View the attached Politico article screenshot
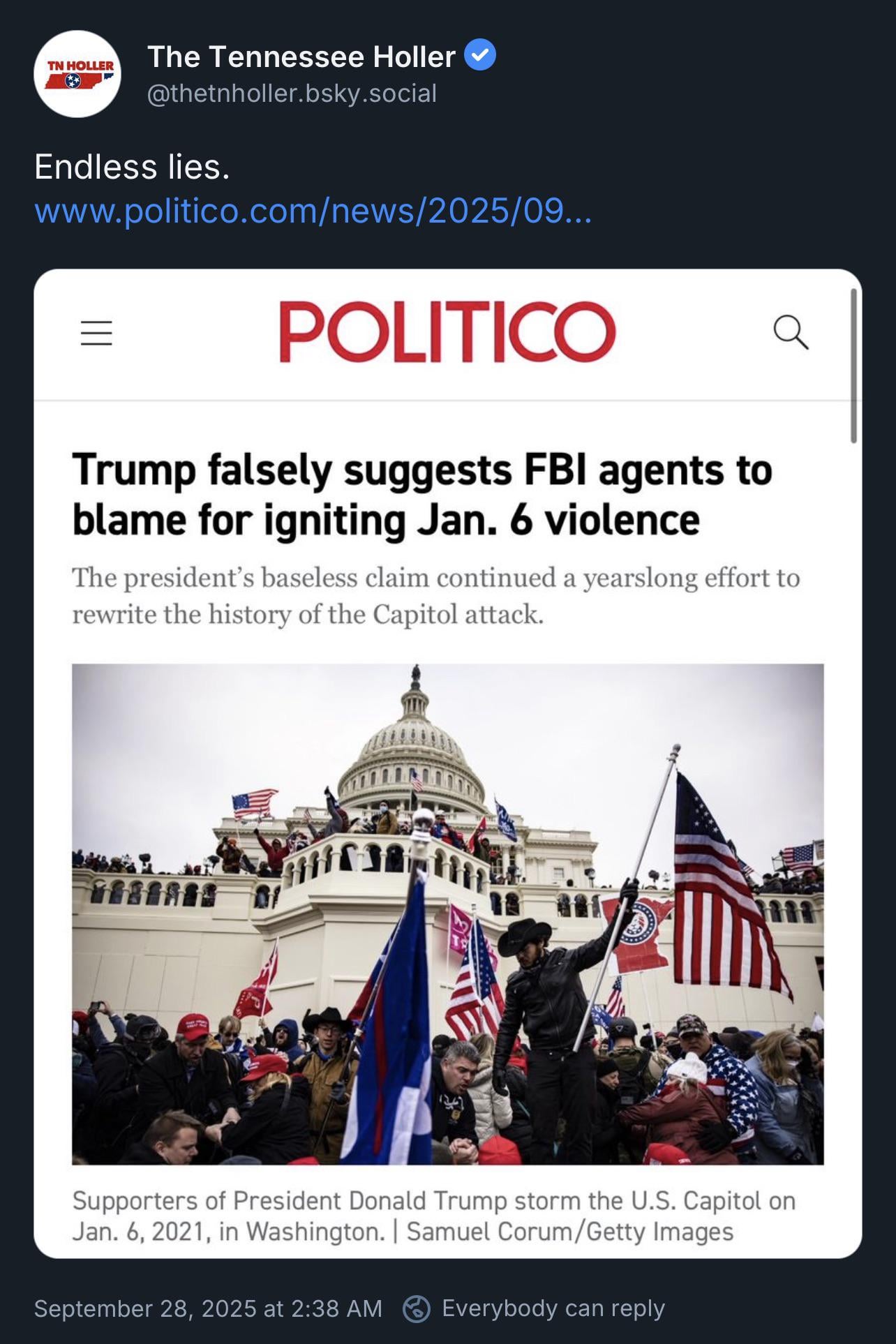The width and height of the screenshot is (896, 1344). click(447, 764)
